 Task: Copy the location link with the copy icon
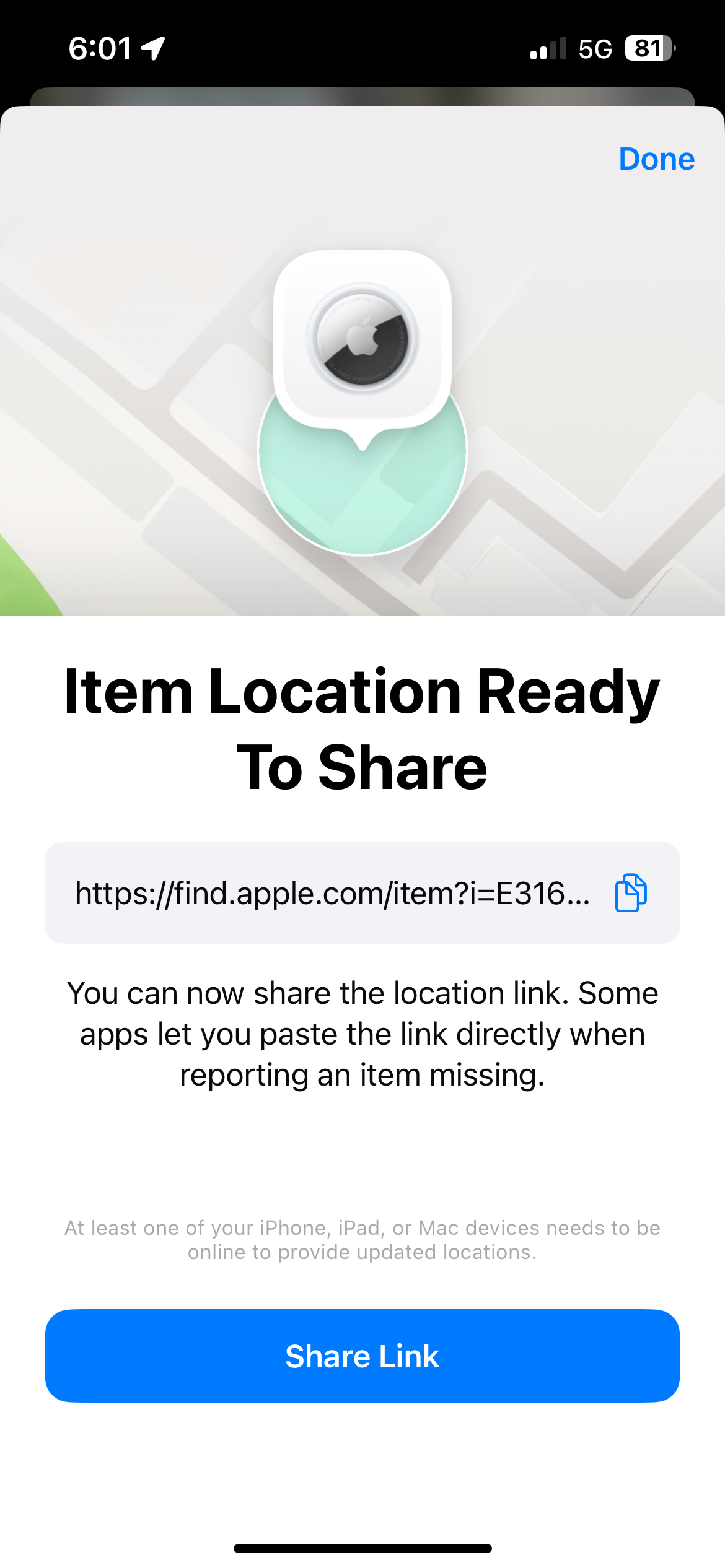pyautogui.click(x=630, y=892)
